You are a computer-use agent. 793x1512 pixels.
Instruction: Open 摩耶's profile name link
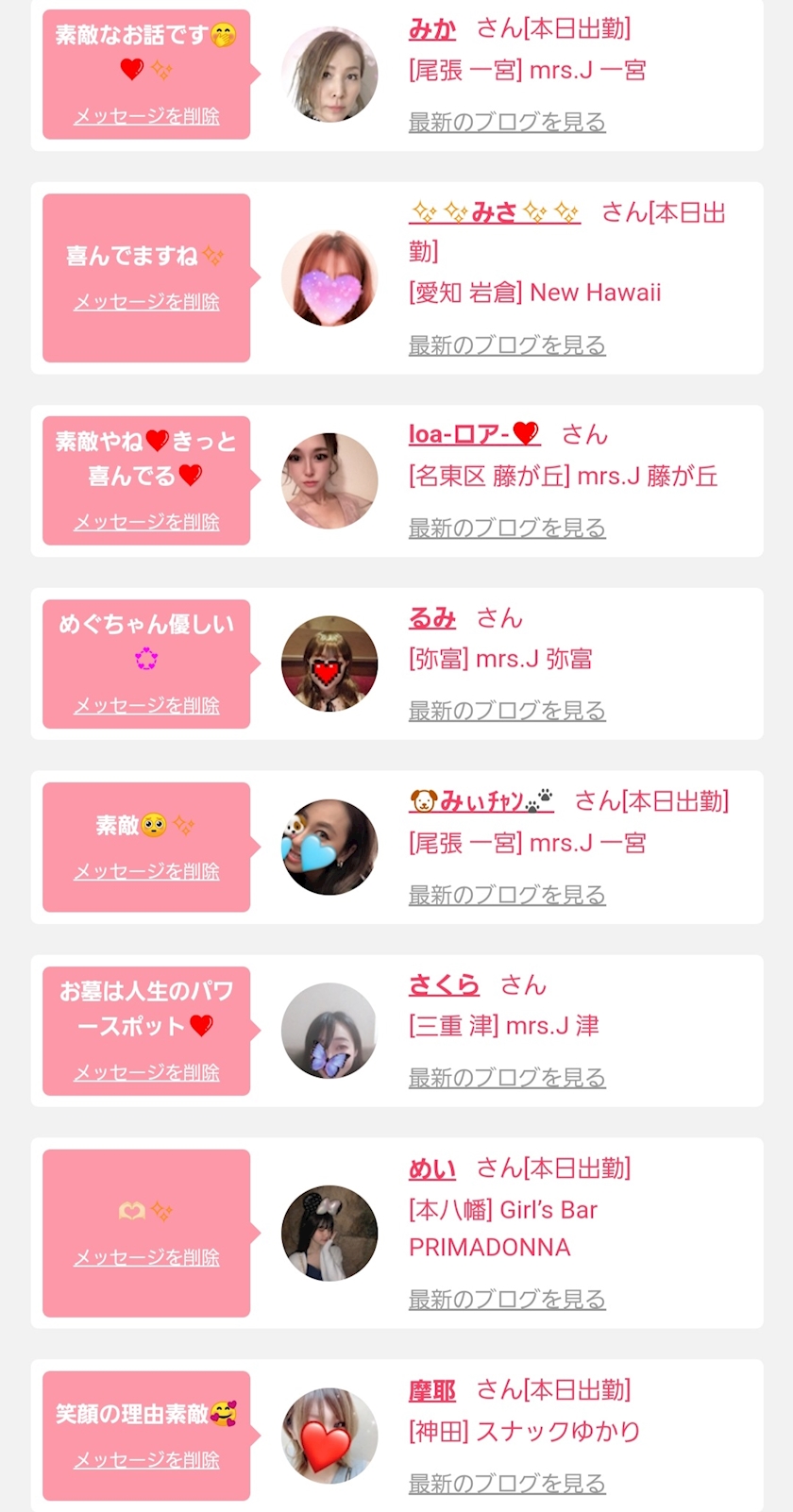point(431,1390)
